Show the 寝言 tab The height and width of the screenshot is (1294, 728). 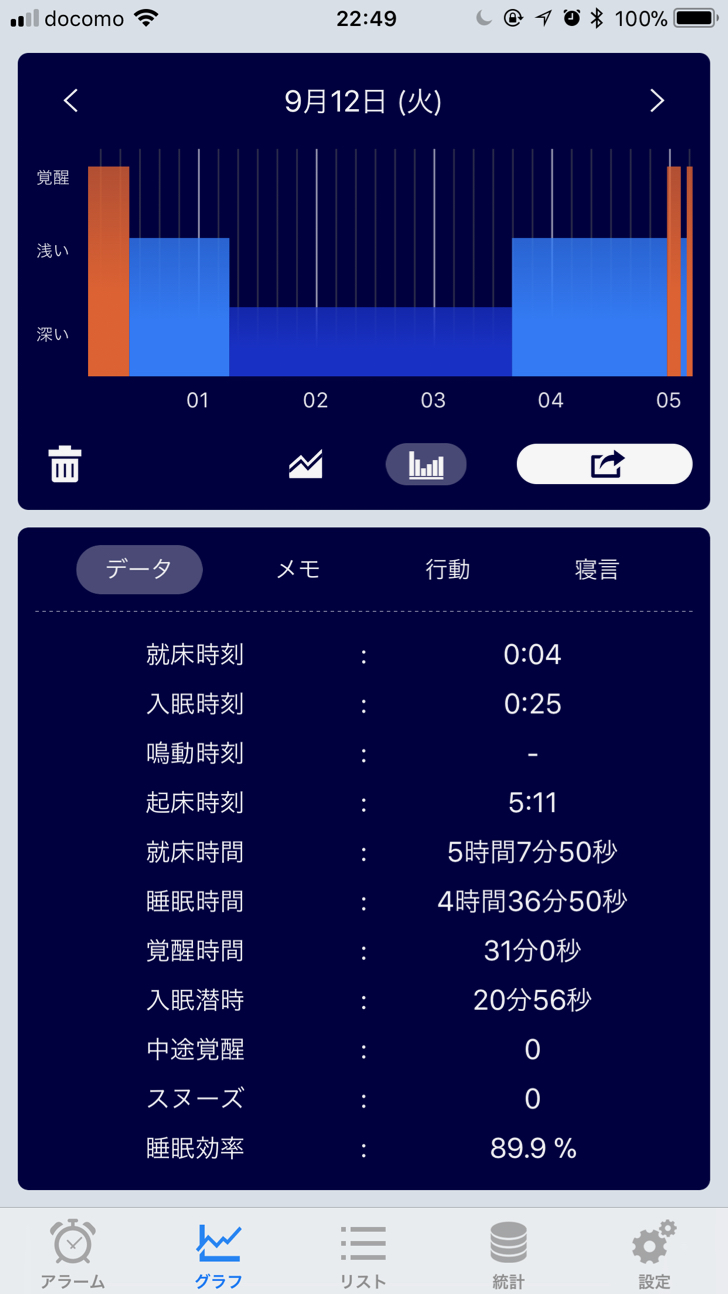pyautogui.click(x=597, y=569)
